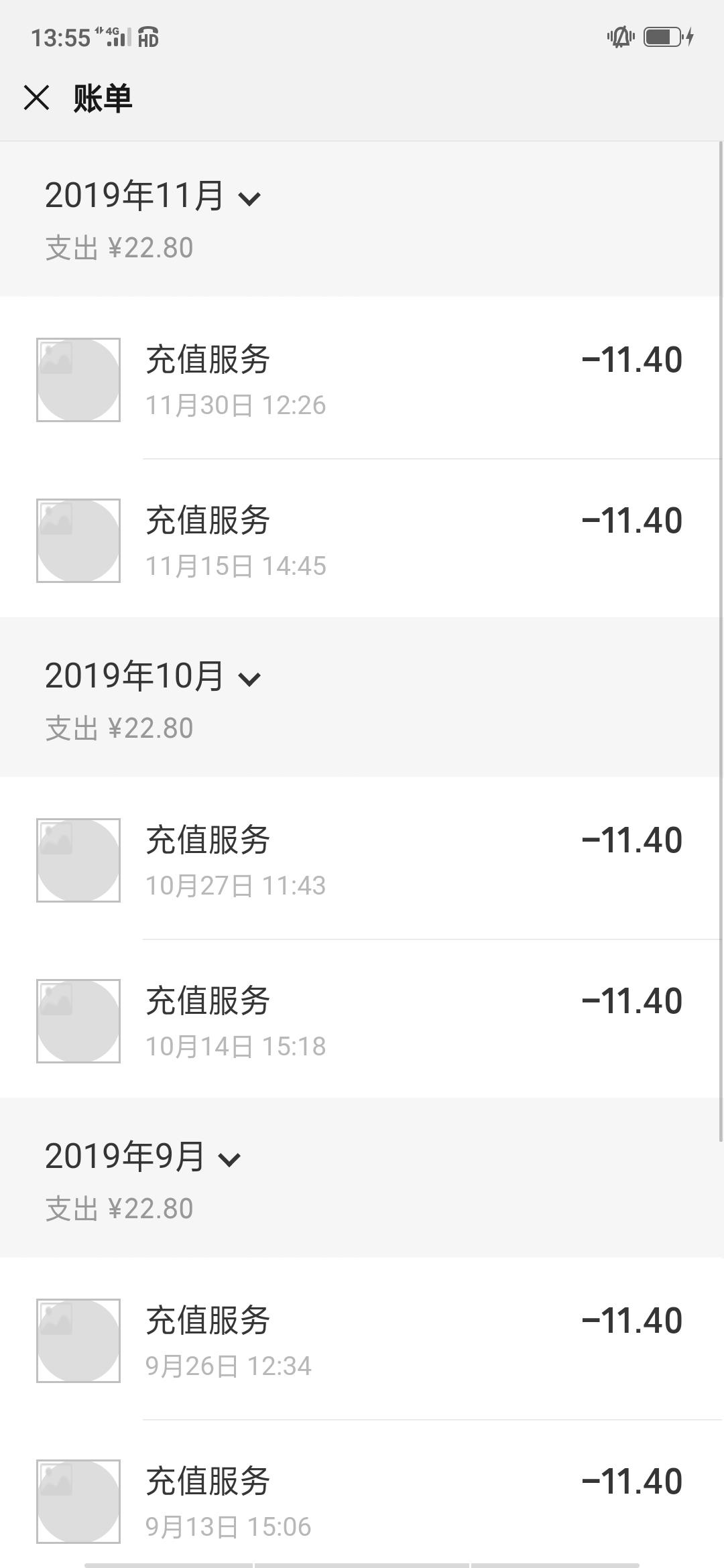Select the 账单 page title

coord(102,99)
